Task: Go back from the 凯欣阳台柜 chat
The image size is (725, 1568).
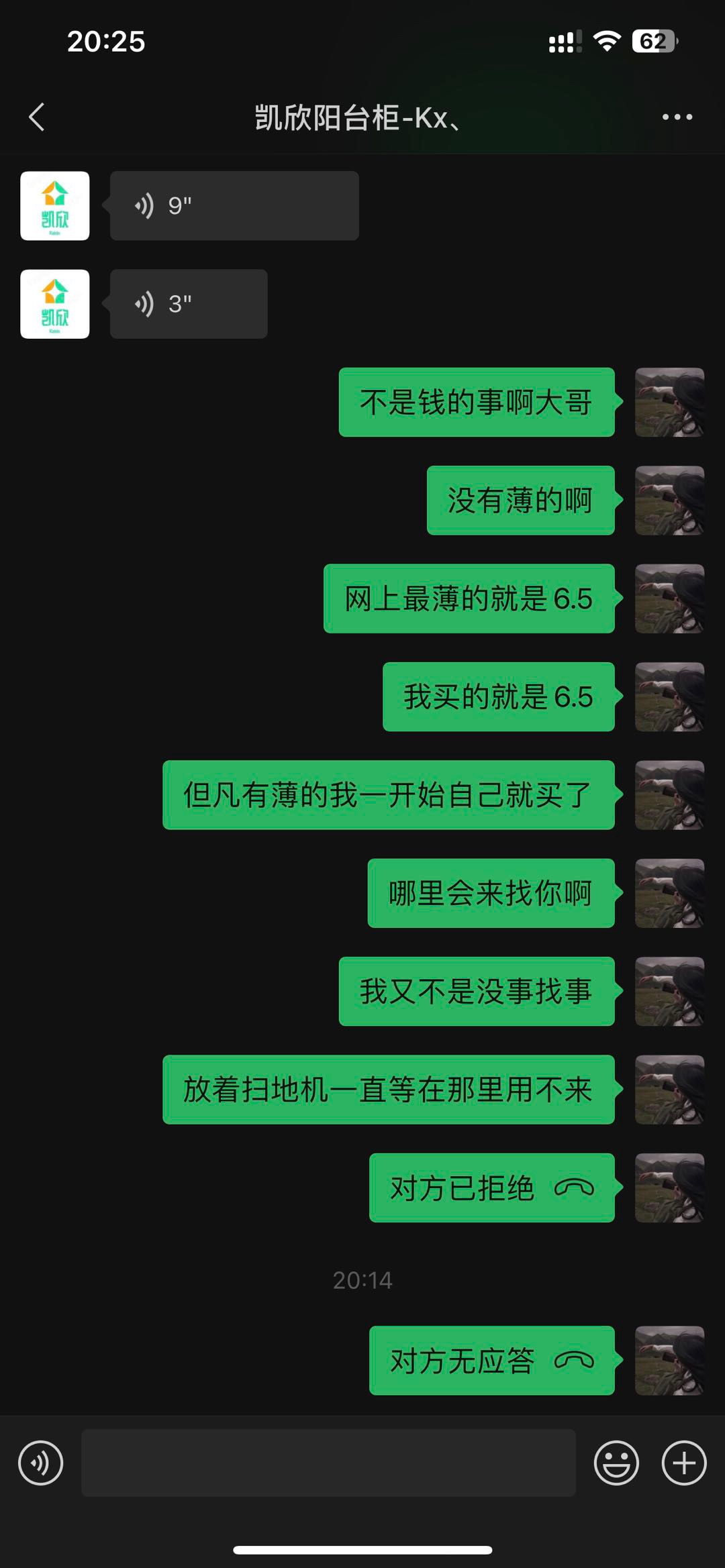Action: coord(37,117)
